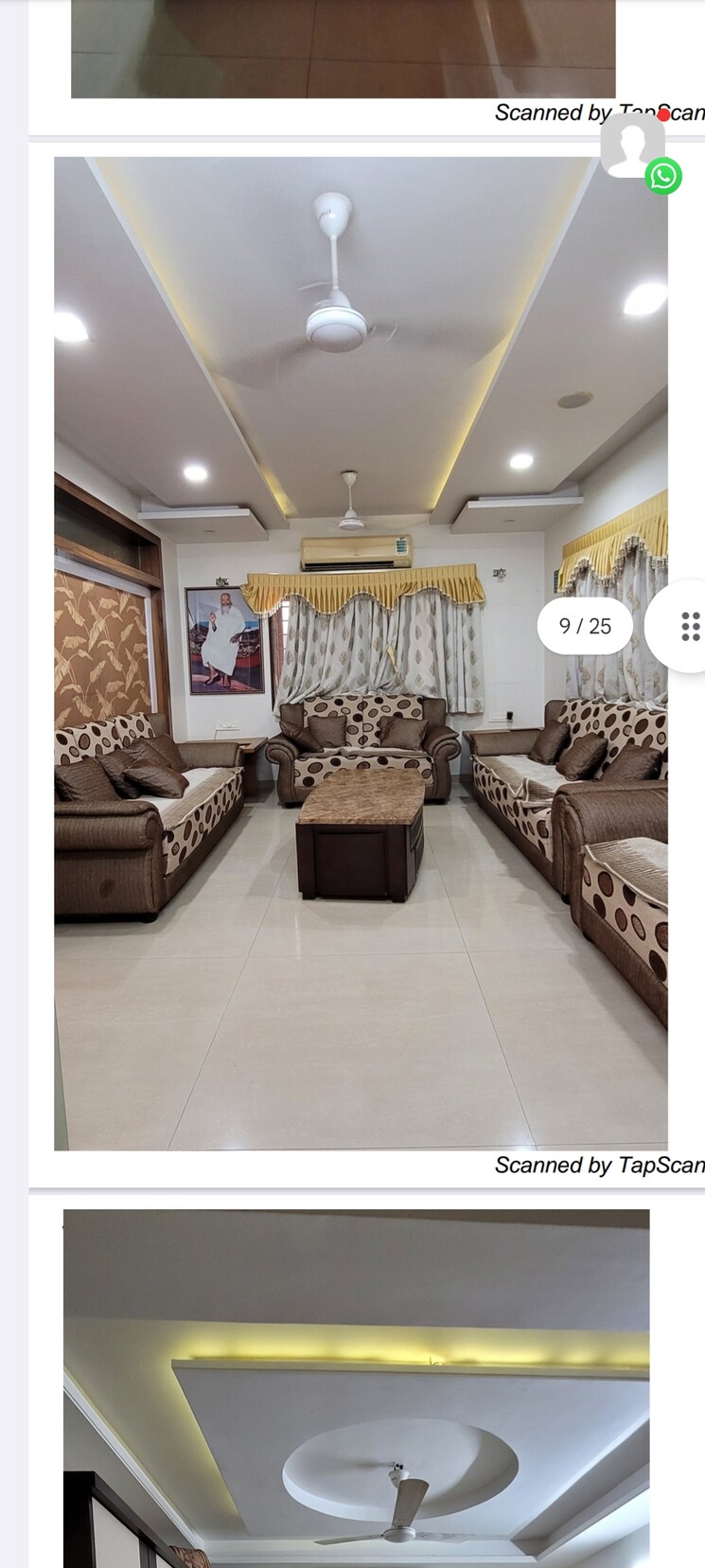Open the WhatsApp contact chat head bubble
705x1568 pixels.
(x=635, y=147)
